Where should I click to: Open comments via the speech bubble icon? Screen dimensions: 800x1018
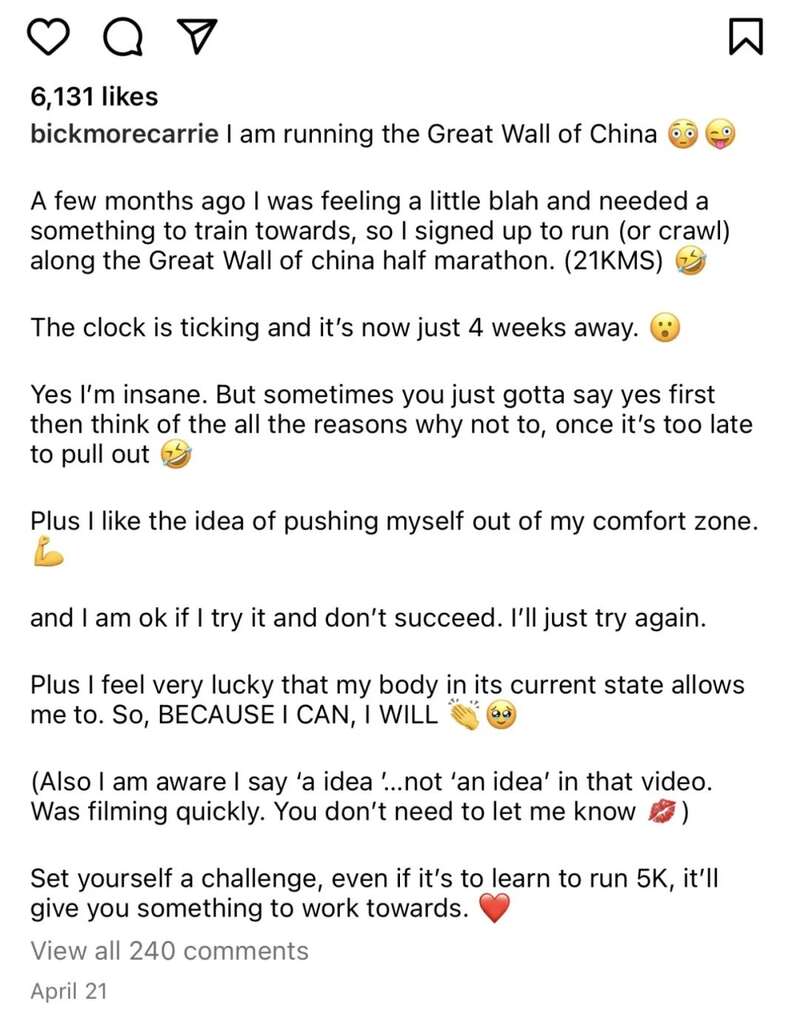click(x=123, y=37)
